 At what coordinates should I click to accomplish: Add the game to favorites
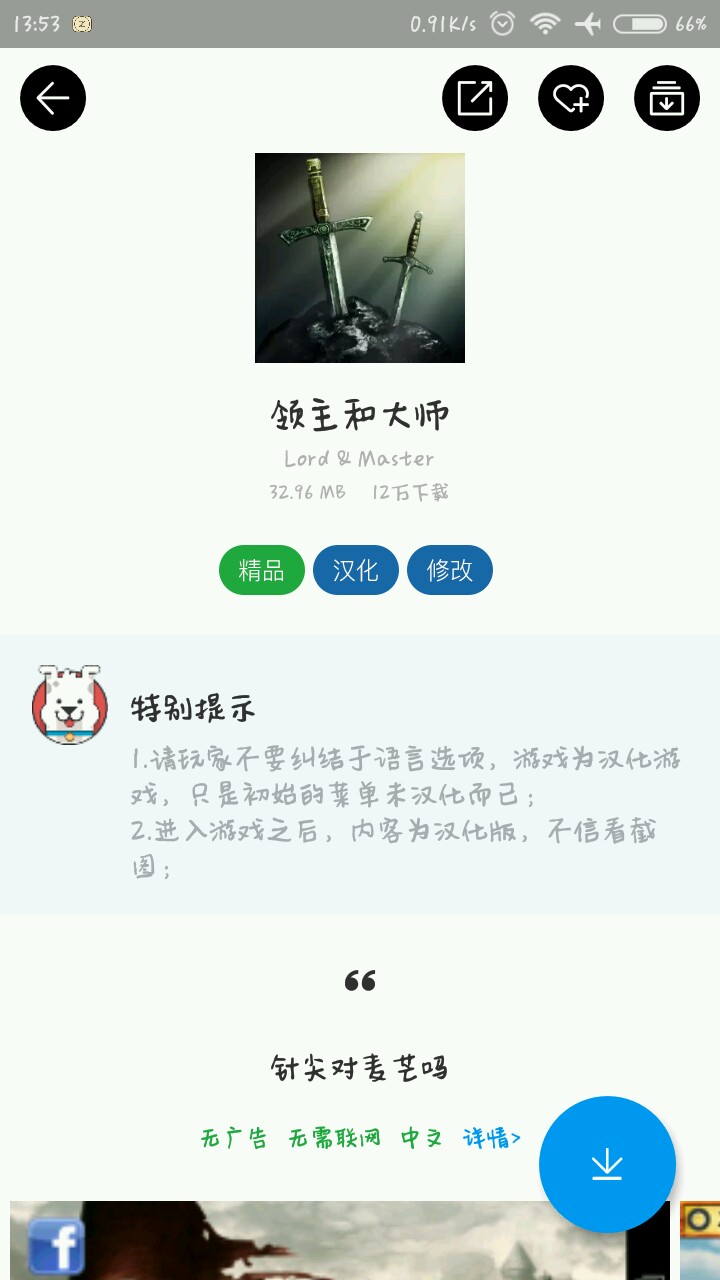(x=571, y=98)
